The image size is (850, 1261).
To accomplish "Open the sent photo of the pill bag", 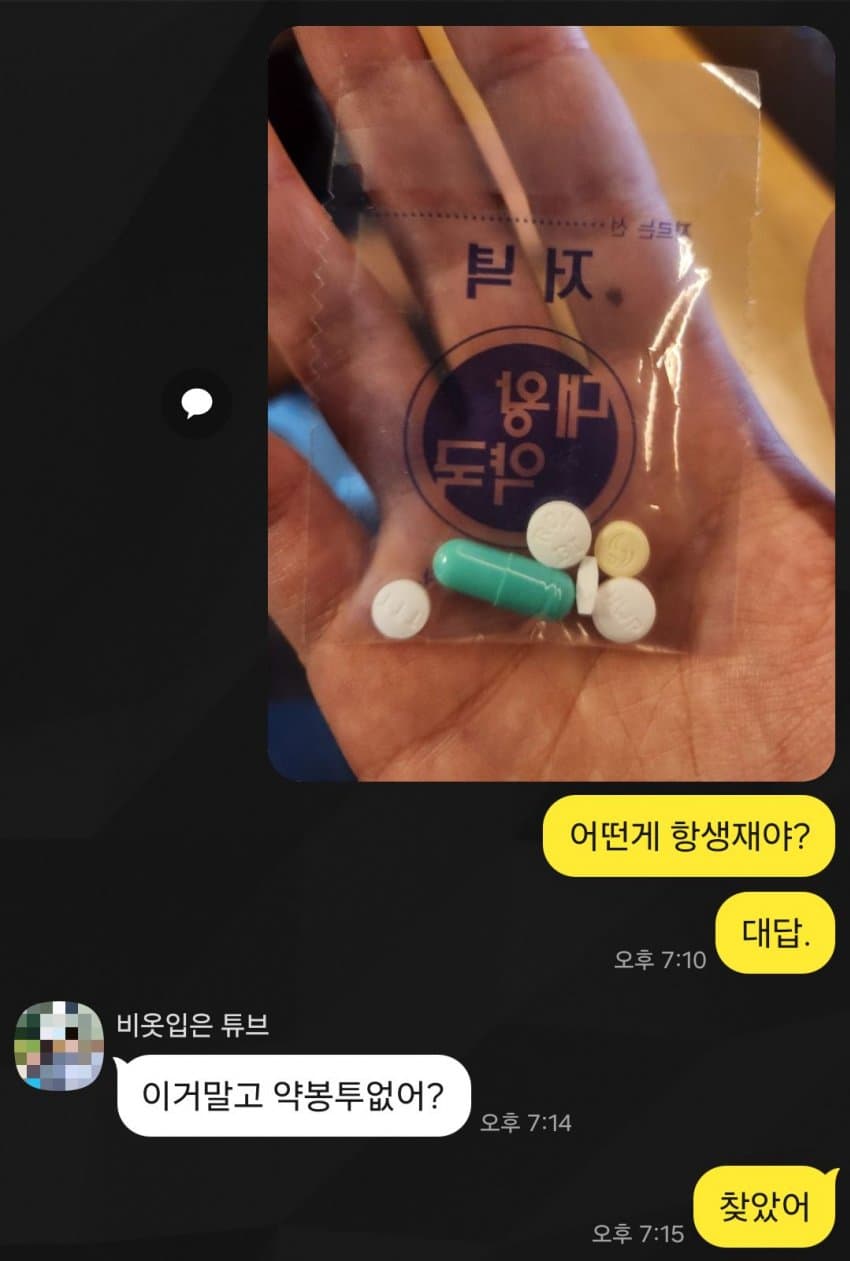I will coord(551,403).
